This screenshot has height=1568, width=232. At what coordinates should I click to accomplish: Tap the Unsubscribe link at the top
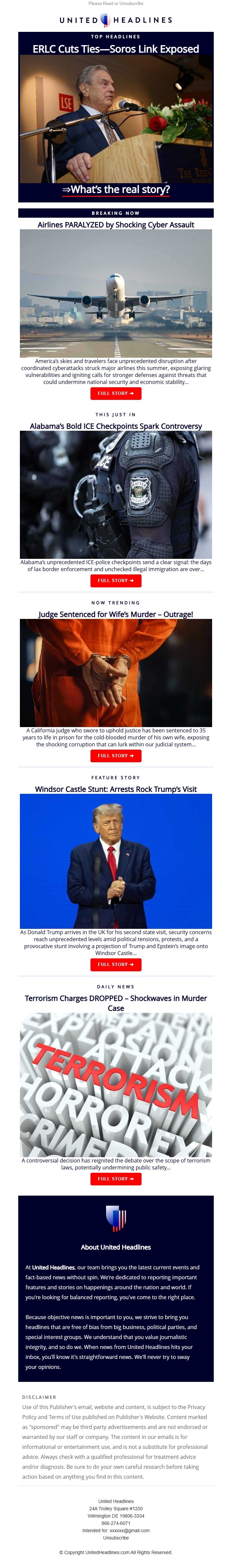point(131,4)
